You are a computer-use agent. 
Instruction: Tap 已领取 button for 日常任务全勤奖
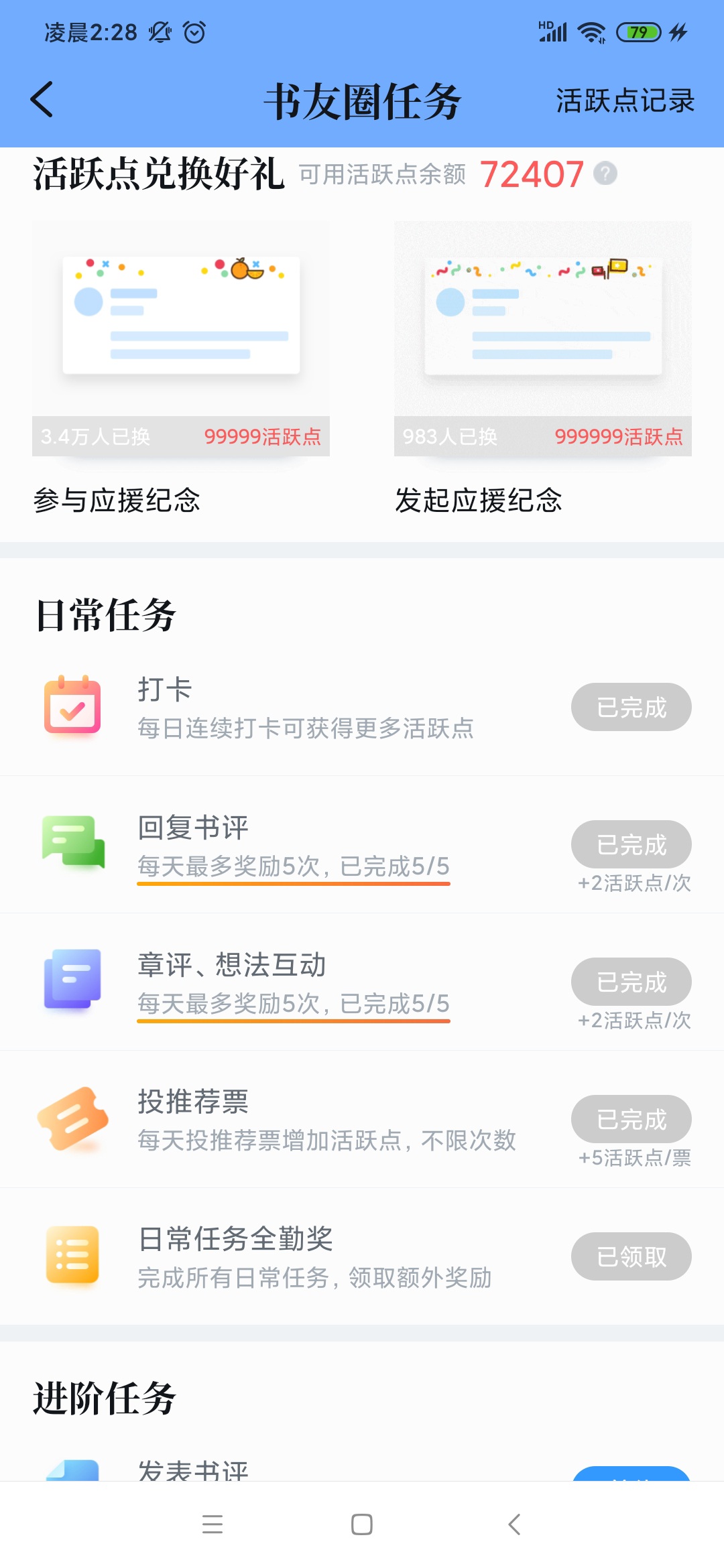(x=631, y=1256)
